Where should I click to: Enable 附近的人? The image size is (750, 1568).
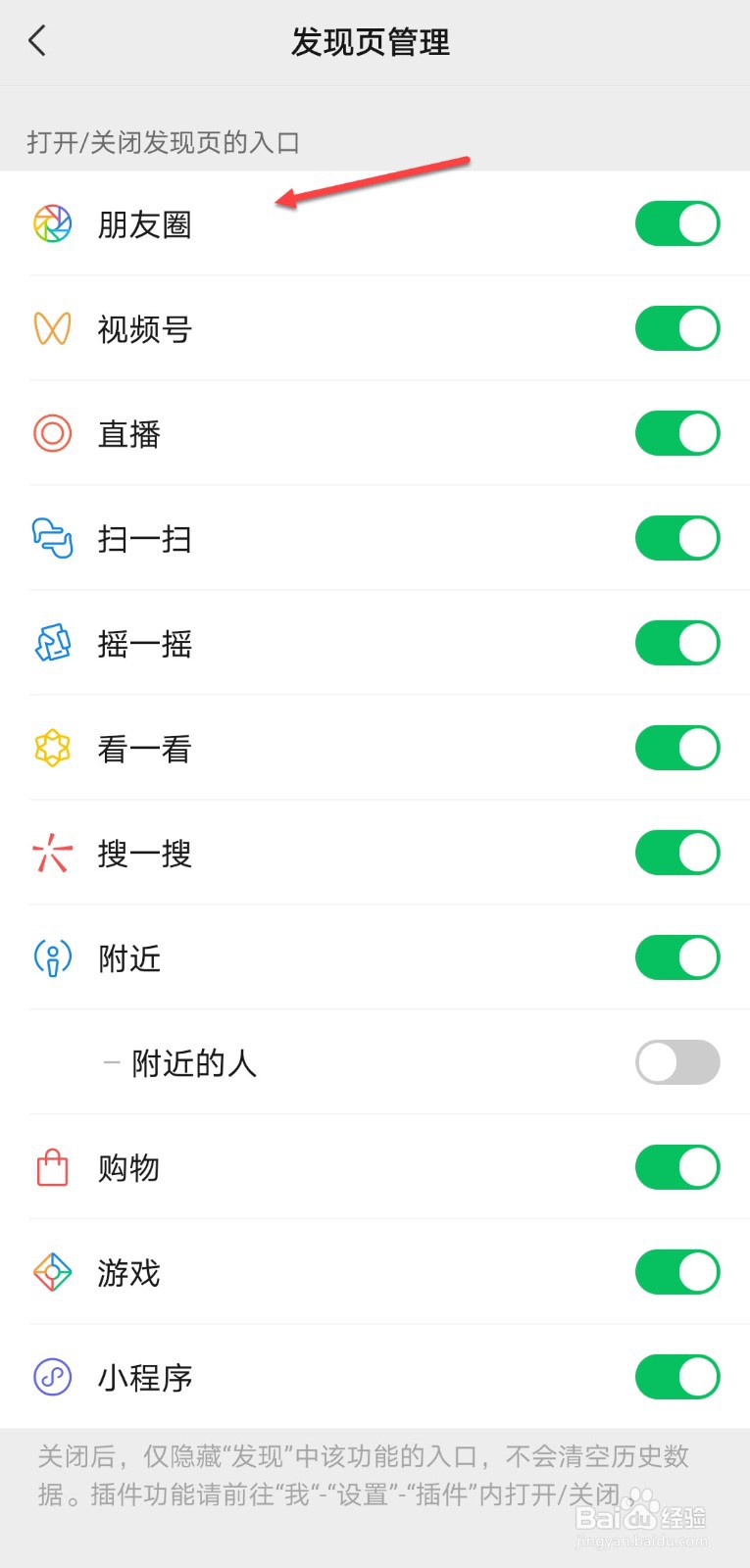pyautogui.click(x=676, y=1062)
